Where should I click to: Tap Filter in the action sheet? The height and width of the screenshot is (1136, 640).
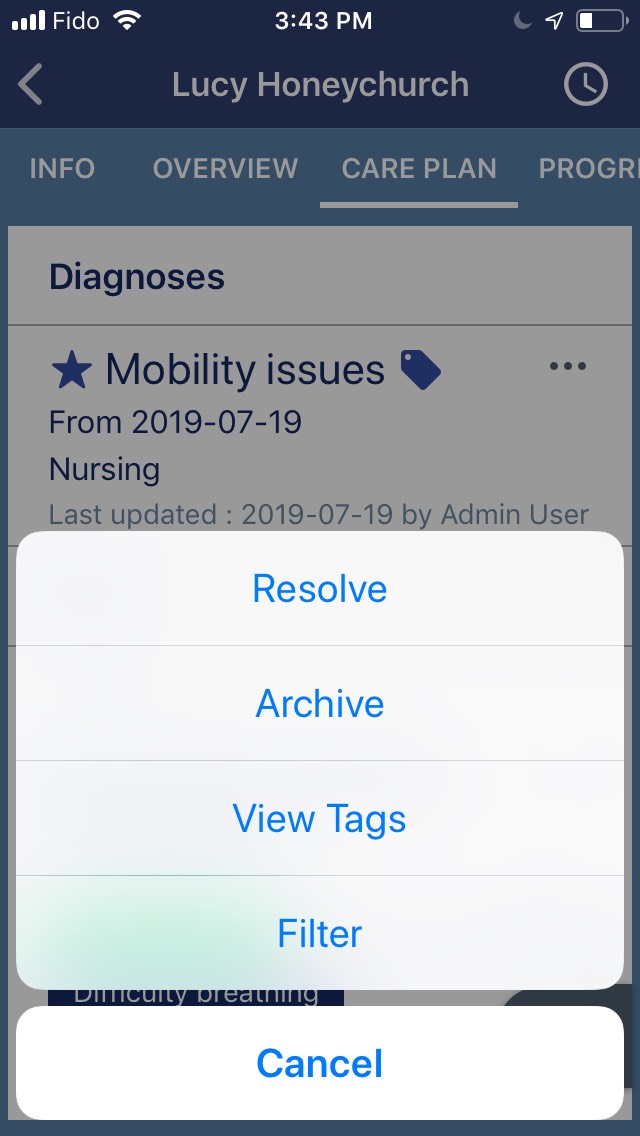coord(320,933)
